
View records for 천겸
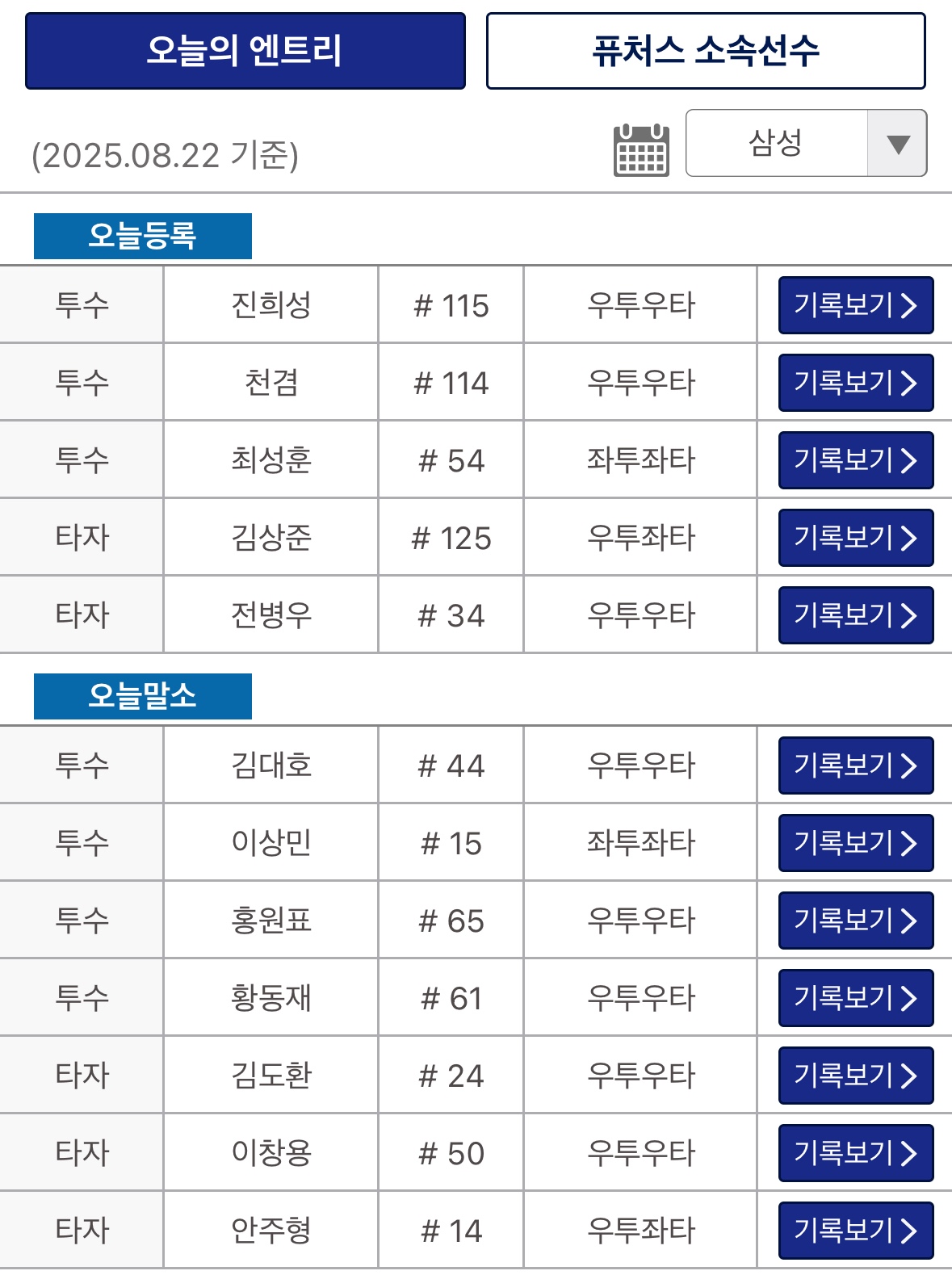click(x=855, y=383)
